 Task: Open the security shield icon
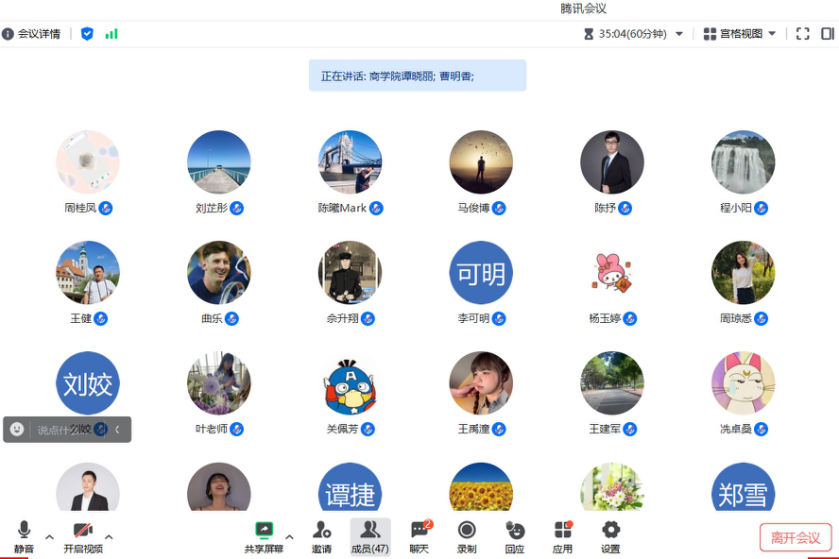(87, 34)
